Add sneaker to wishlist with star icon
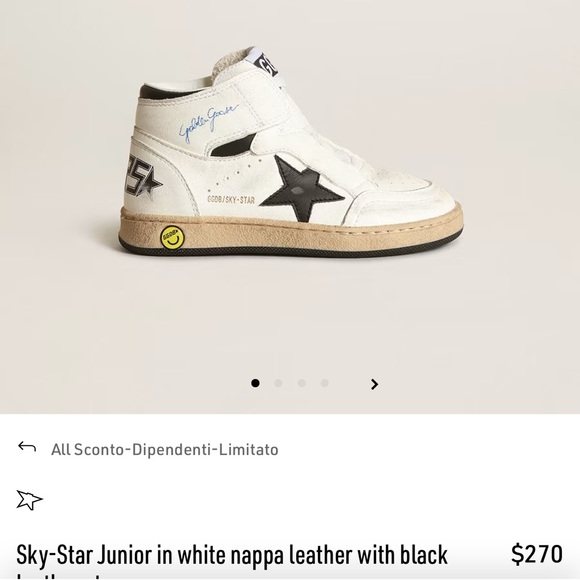 (30, 500)
